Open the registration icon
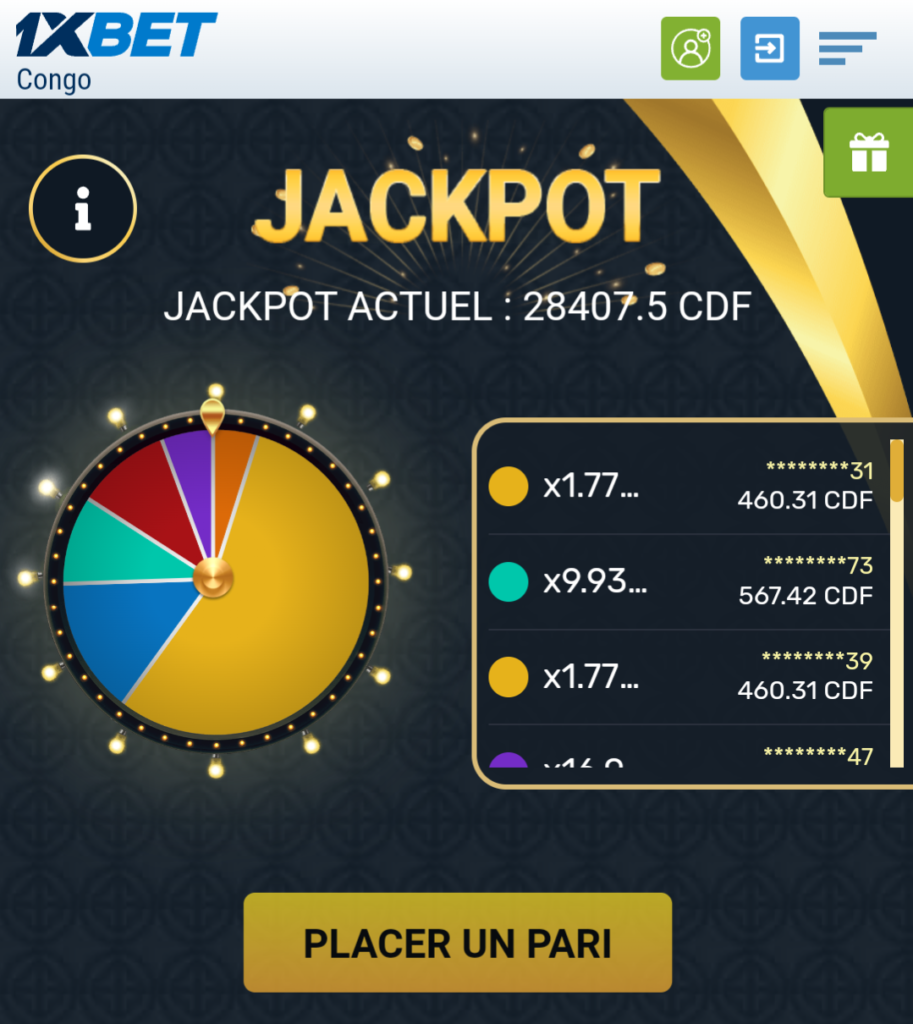This screenshot has height=1024, width=913. [x=690, y=48]
